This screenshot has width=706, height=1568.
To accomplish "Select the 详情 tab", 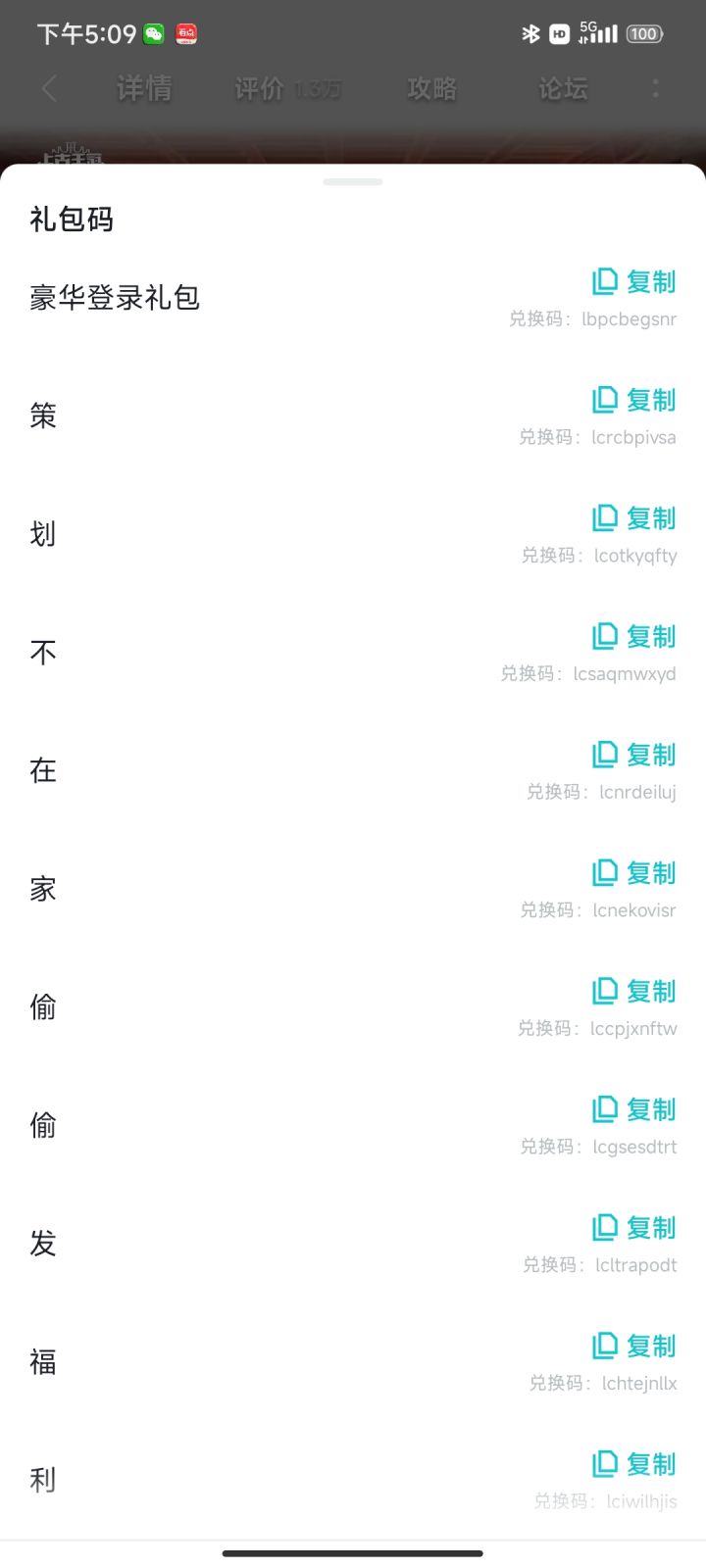I will click(145, 88).
